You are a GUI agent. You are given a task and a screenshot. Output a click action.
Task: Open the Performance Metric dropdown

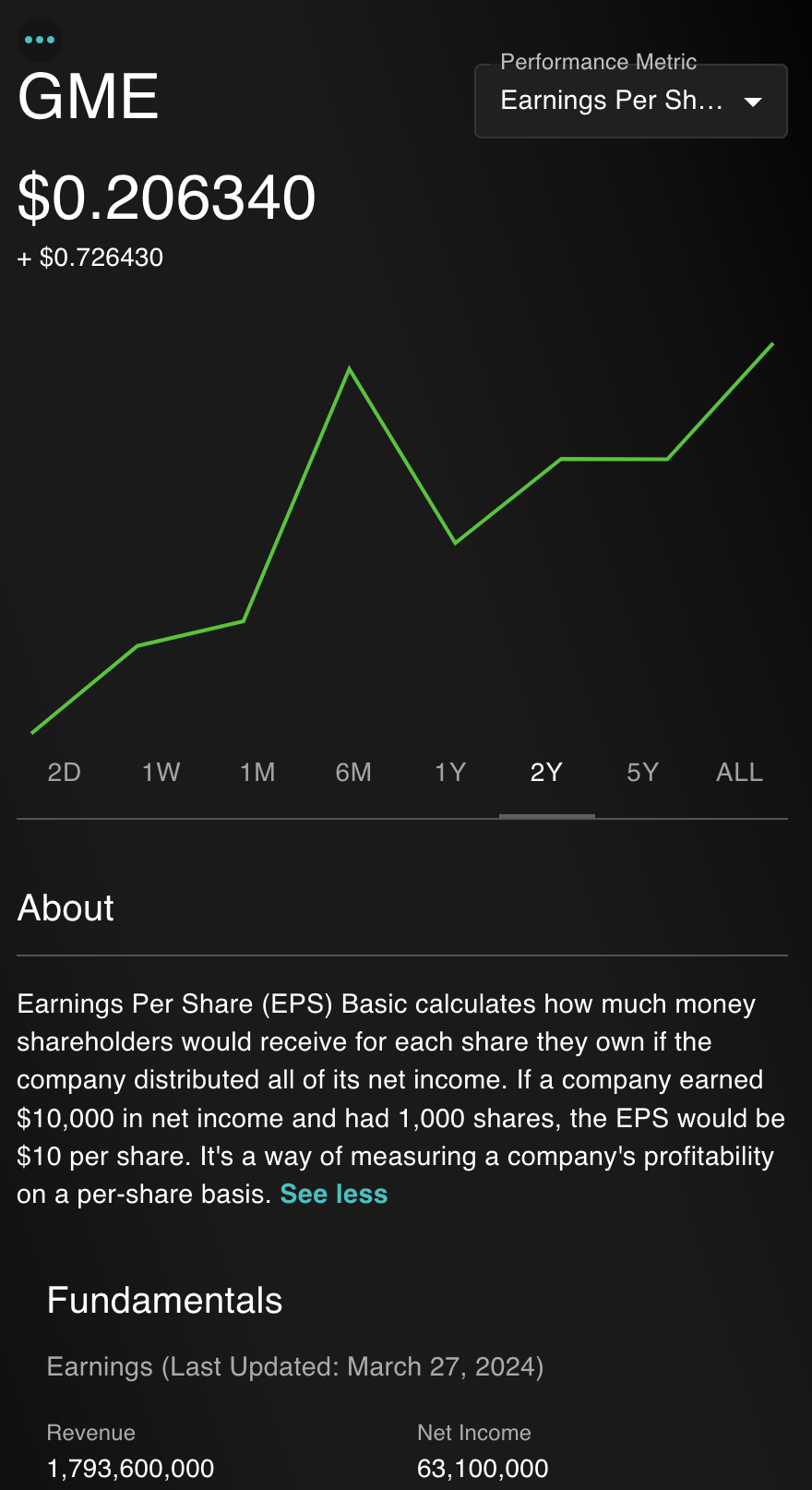click(631, 101)
